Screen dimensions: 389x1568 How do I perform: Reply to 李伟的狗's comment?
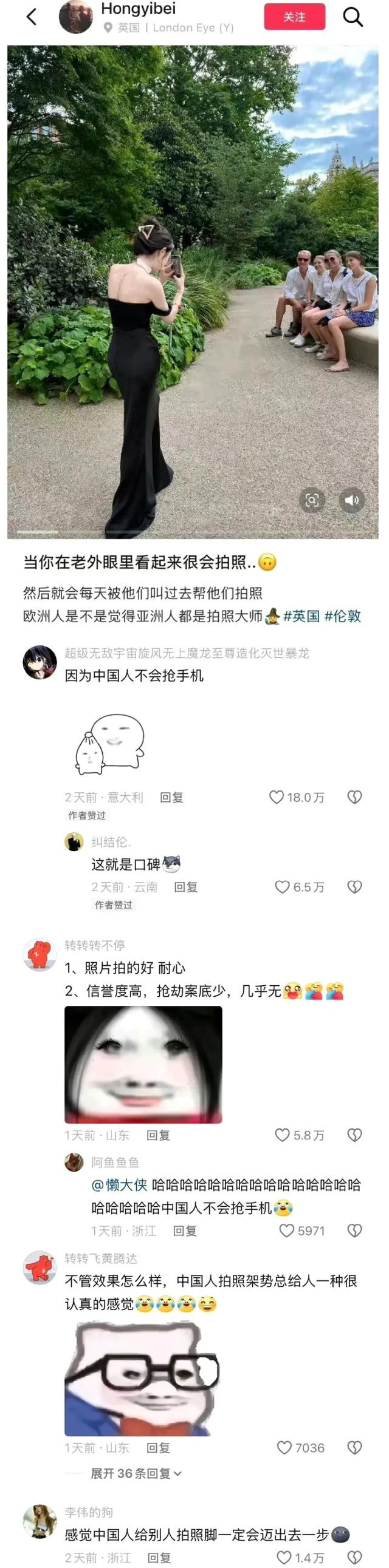(x=159, y=1558)
